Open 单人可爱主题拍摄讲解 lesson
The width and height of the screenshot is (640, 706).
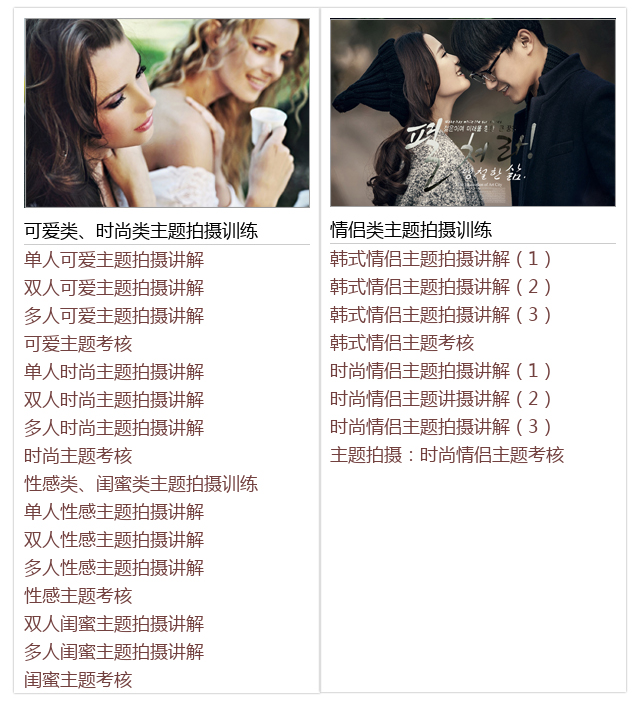tap(114, 260)
